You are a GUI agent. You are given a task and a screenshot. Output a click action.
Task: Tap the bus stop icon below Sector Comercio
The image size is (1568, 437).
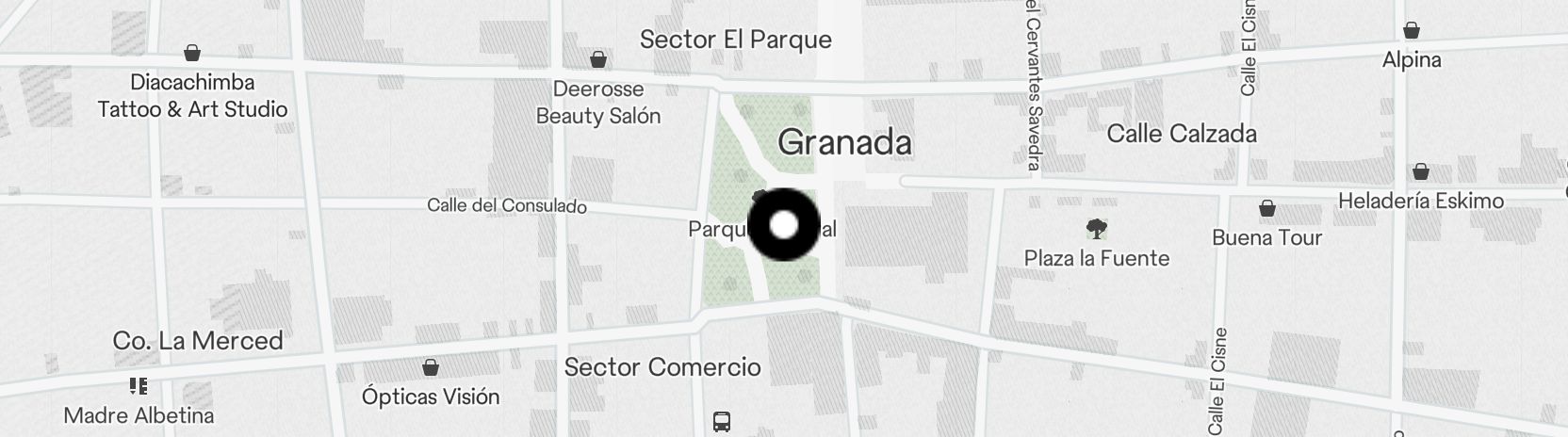[x=722, y=421]
